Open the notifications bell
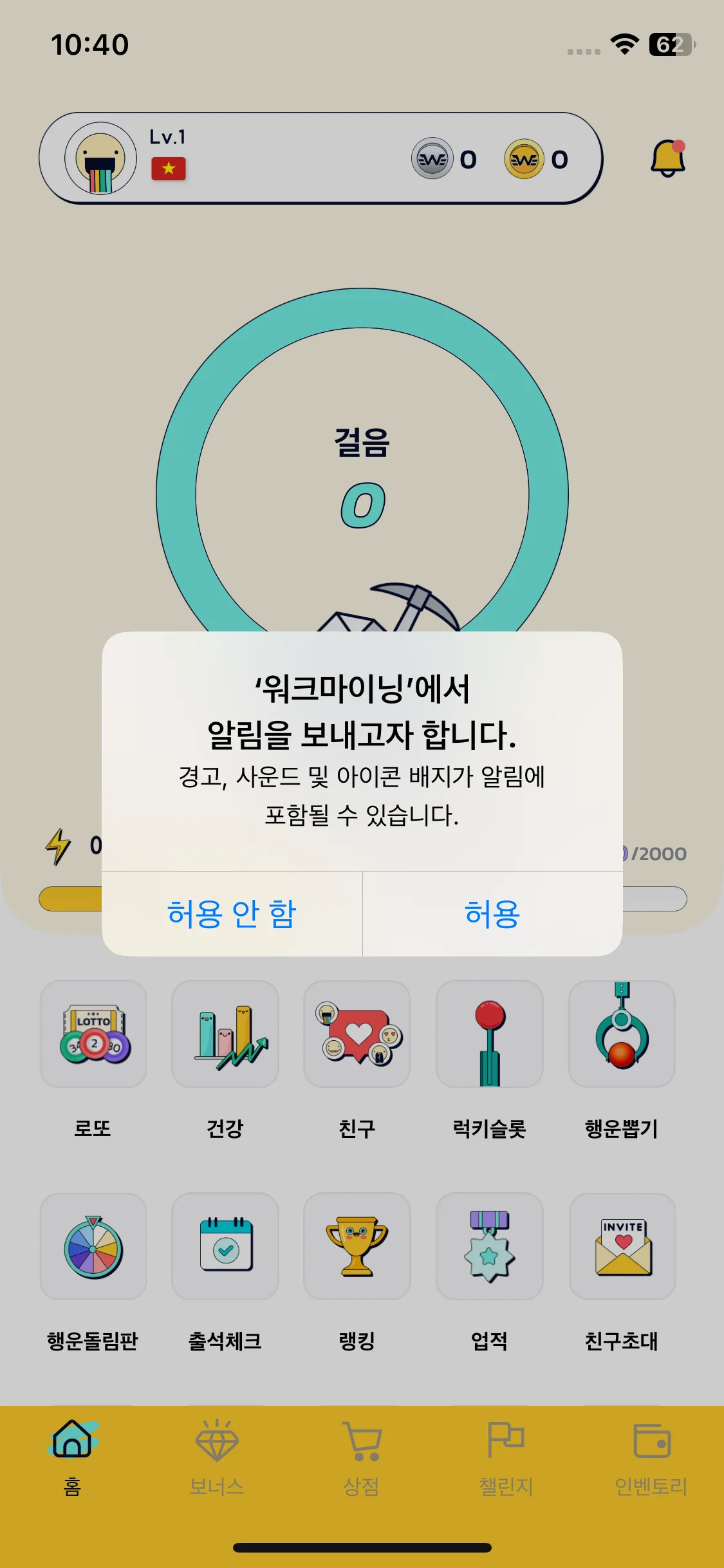This screenshot has width=724, height=1568. pyautogui.click(x=668, y=158)
